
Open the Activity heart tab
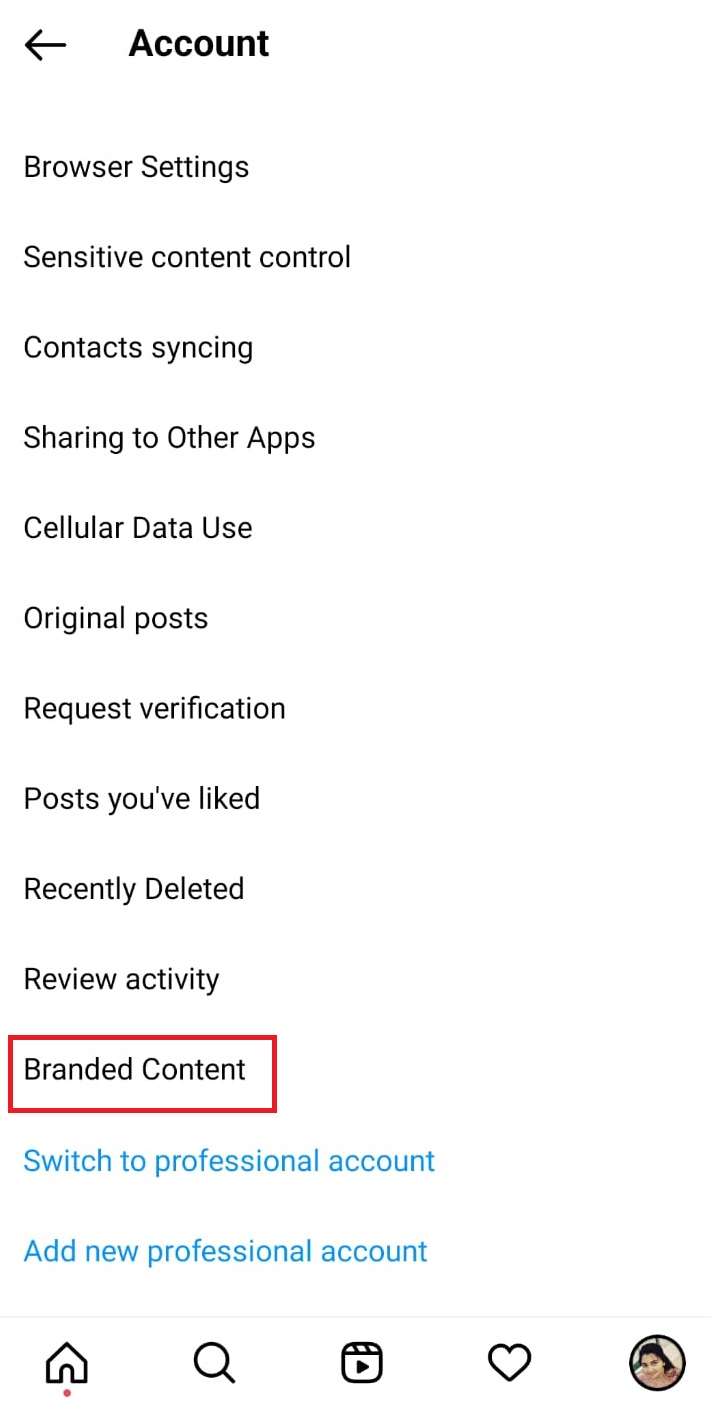(509, 1362)
